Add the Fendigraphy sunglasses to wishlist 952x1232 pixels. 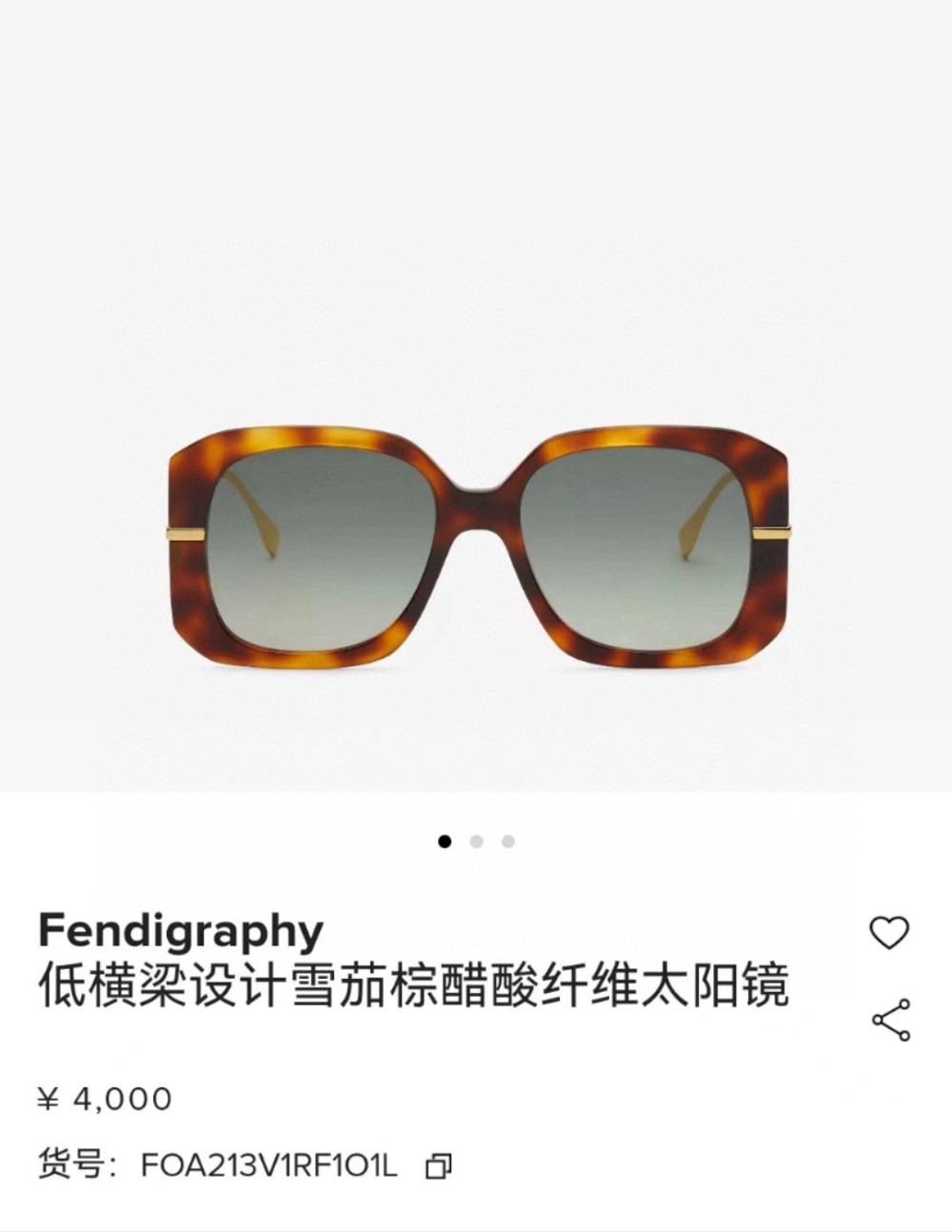point(889,932)
